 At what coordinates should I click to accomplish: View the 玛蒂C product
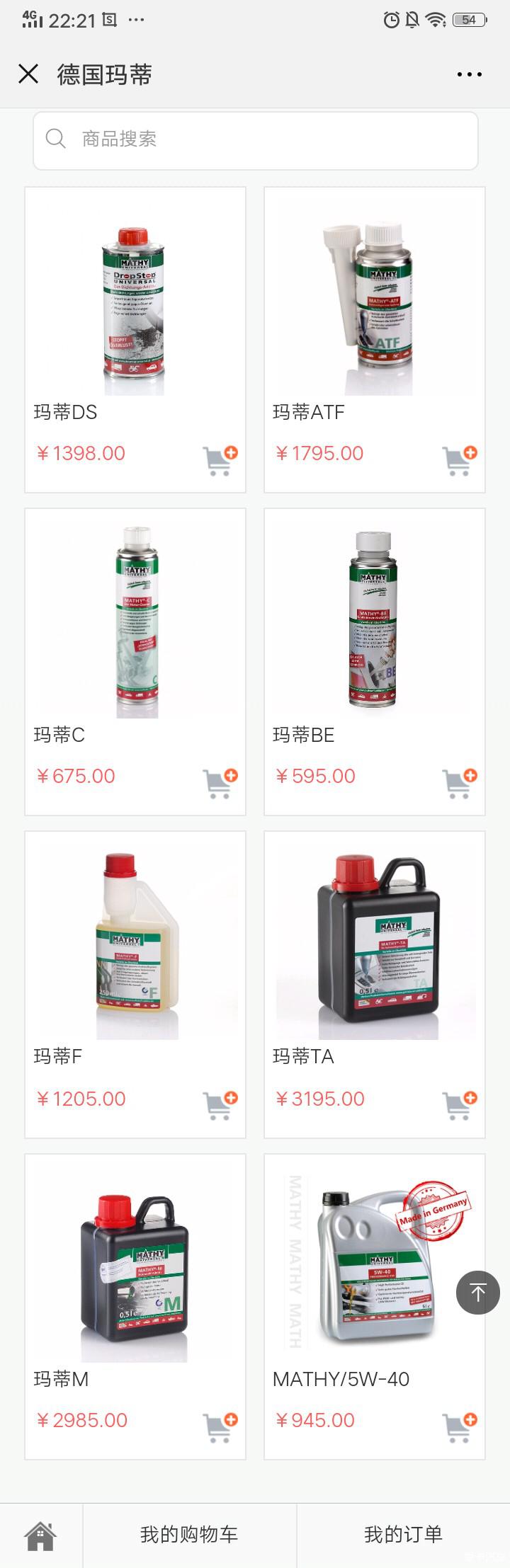(x=135, y=623)
